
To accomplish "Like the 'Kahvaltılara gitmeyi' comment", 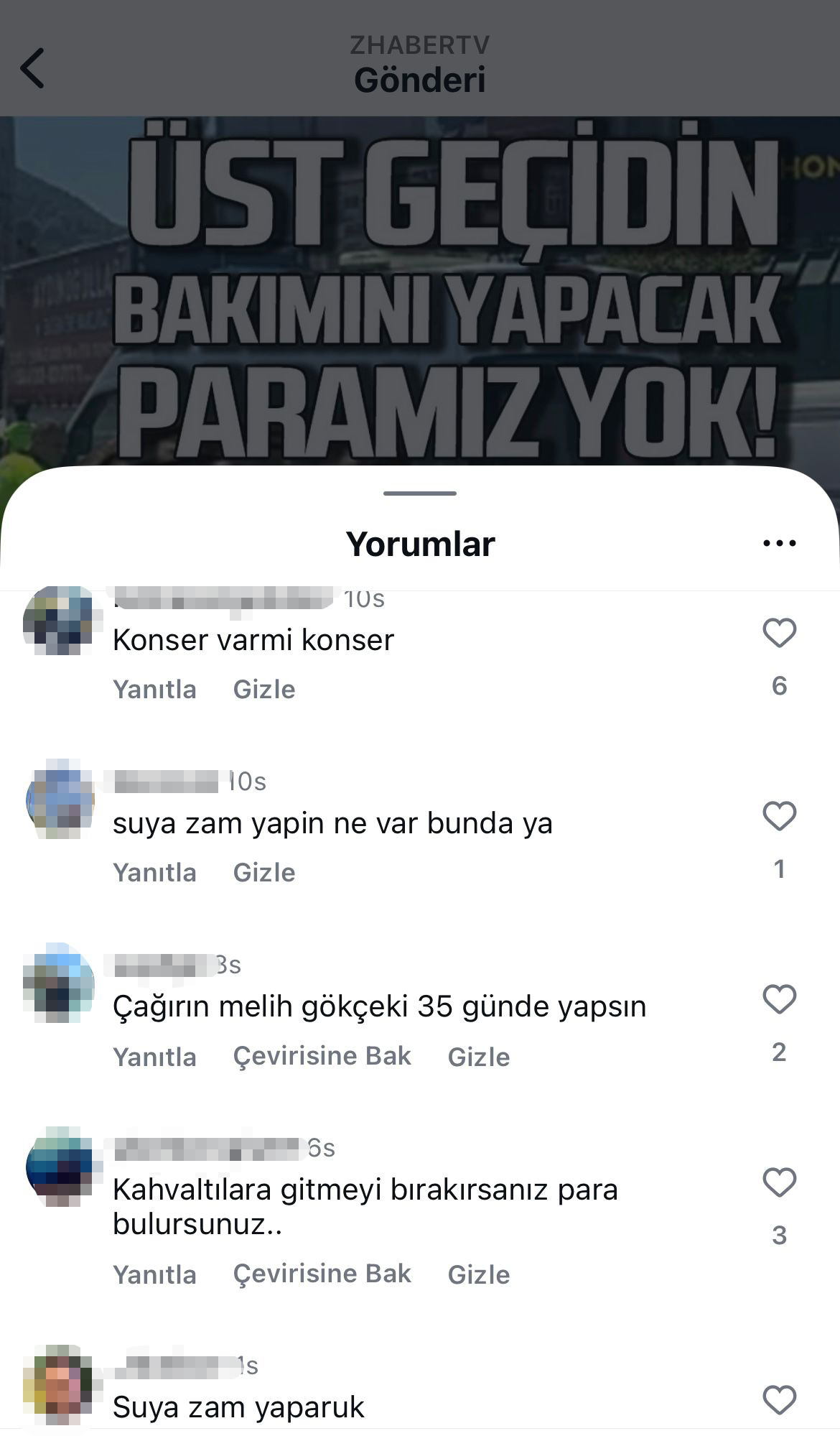I will pos(779,1183).
